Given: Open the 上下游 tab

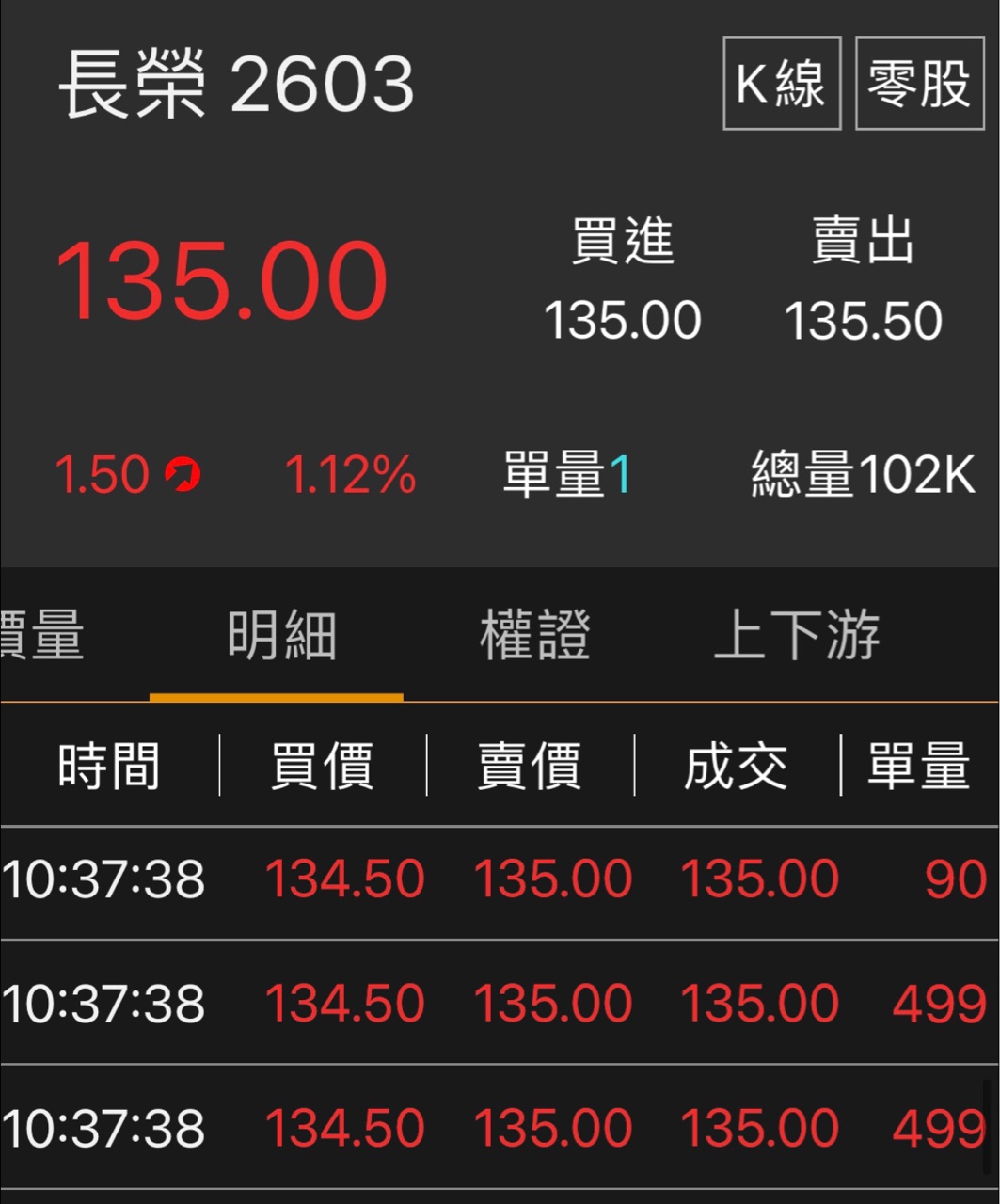Looking at the screenshot, I should tap(796, 635).
